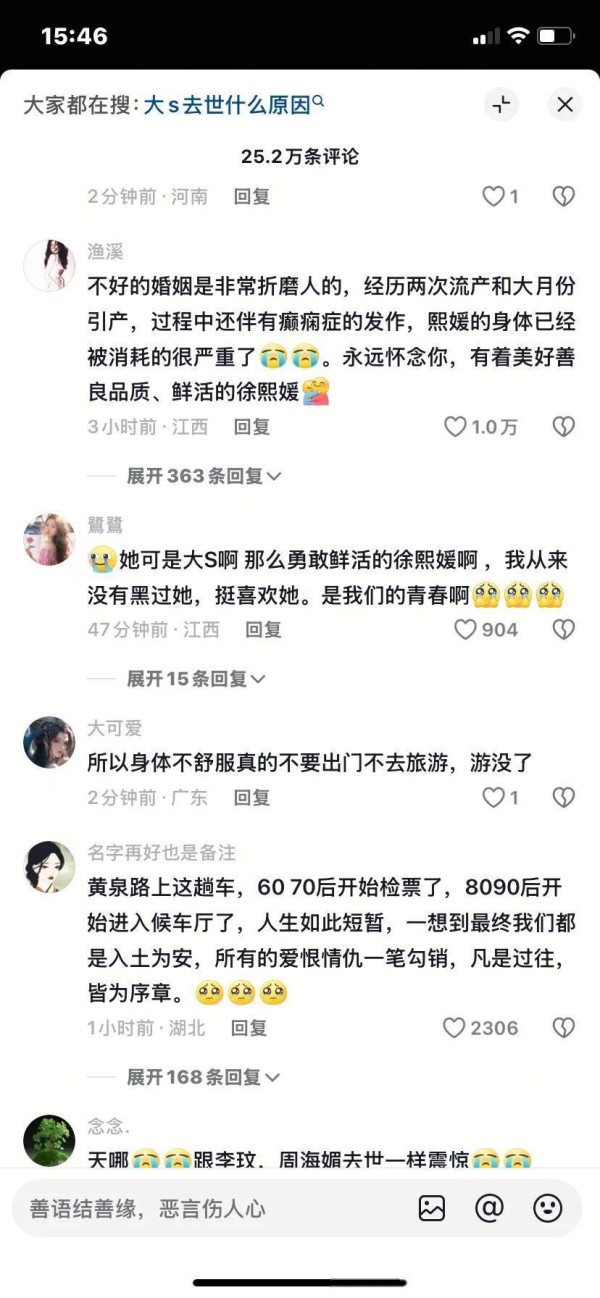
Task: Mention someone with the @ icon
Action: [489, 1208]
